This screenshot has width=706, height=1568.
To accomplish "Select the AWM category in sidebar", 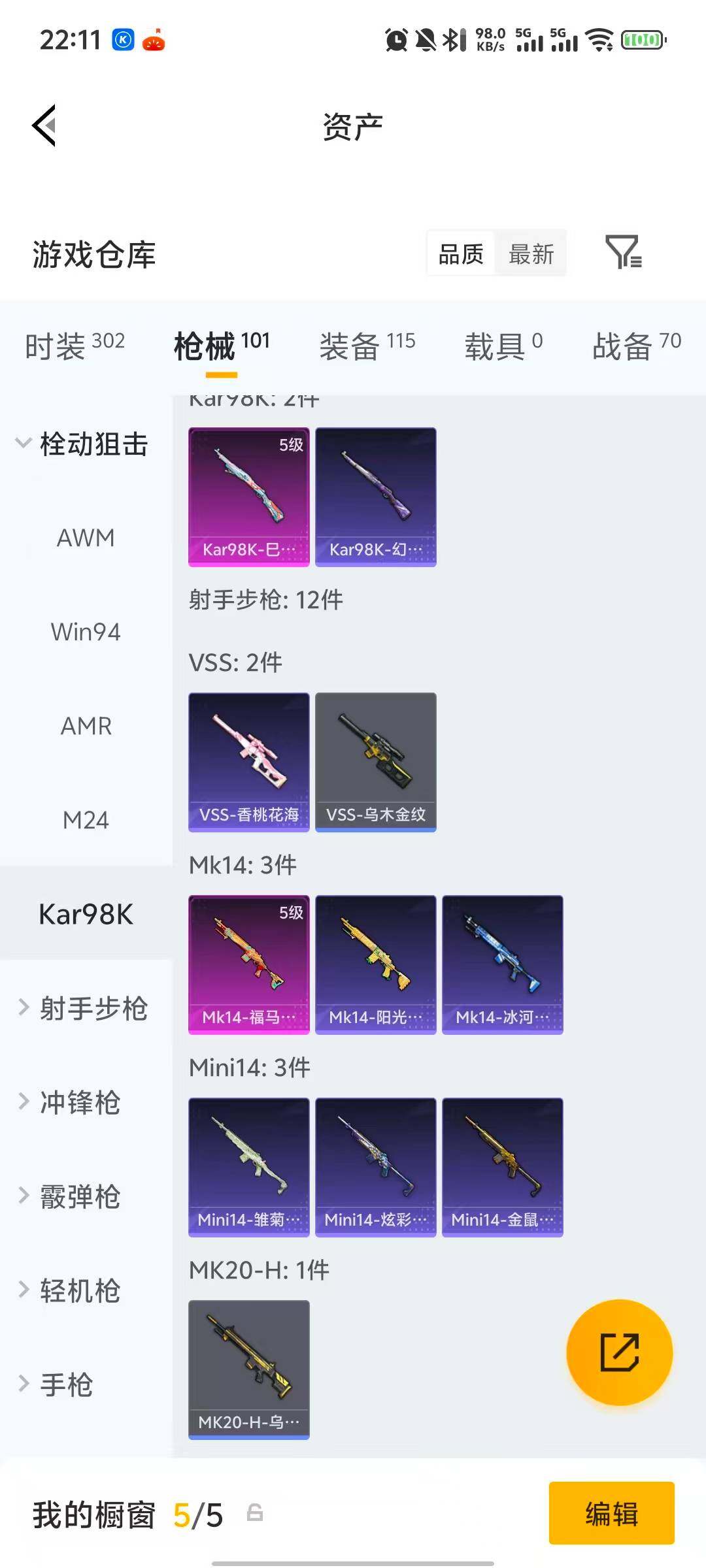I will (86, 537).
